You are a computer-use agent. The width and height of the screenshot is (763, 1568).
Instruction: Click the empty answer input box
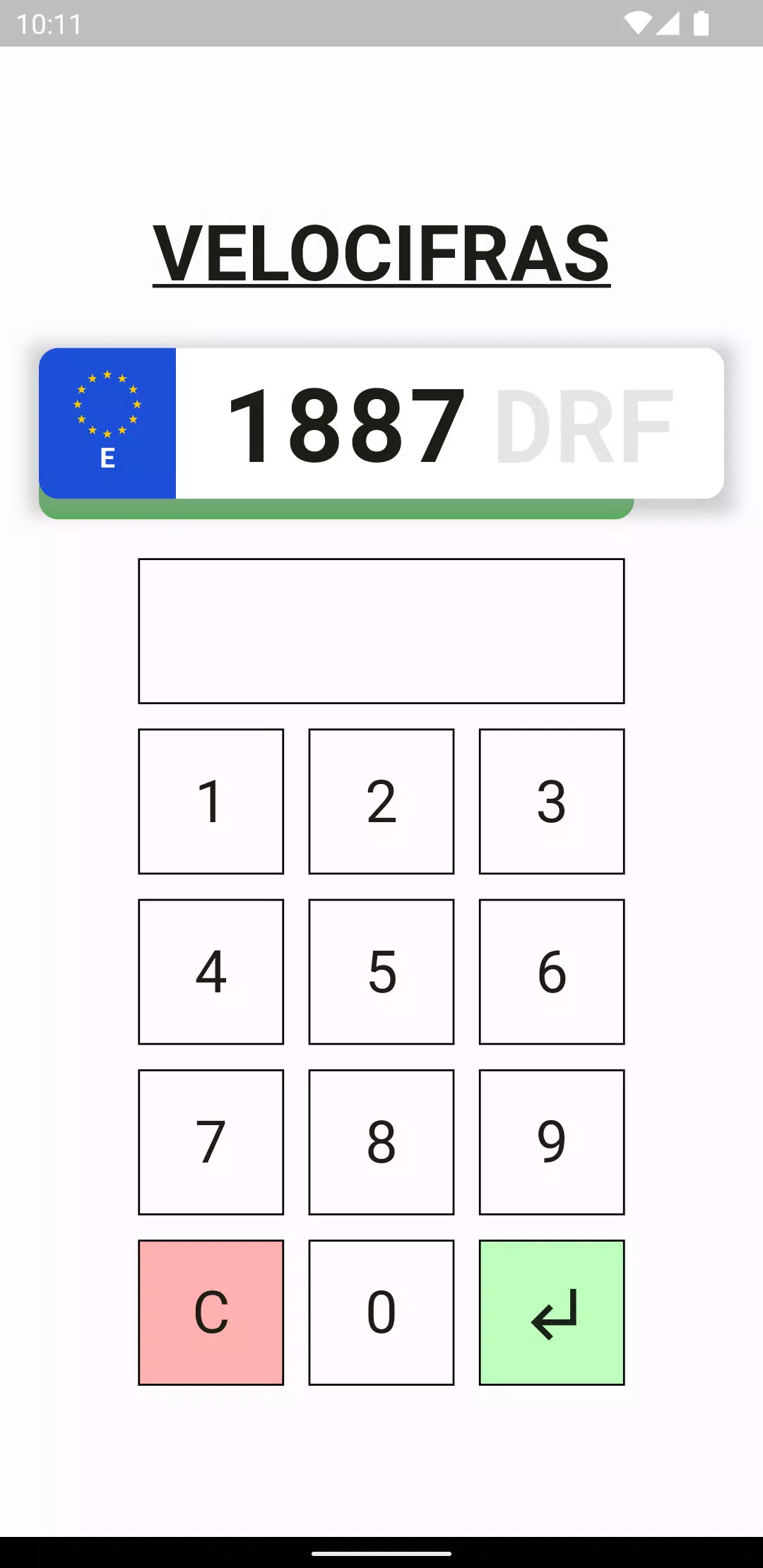pyautogui.click(x=381, y=631)
